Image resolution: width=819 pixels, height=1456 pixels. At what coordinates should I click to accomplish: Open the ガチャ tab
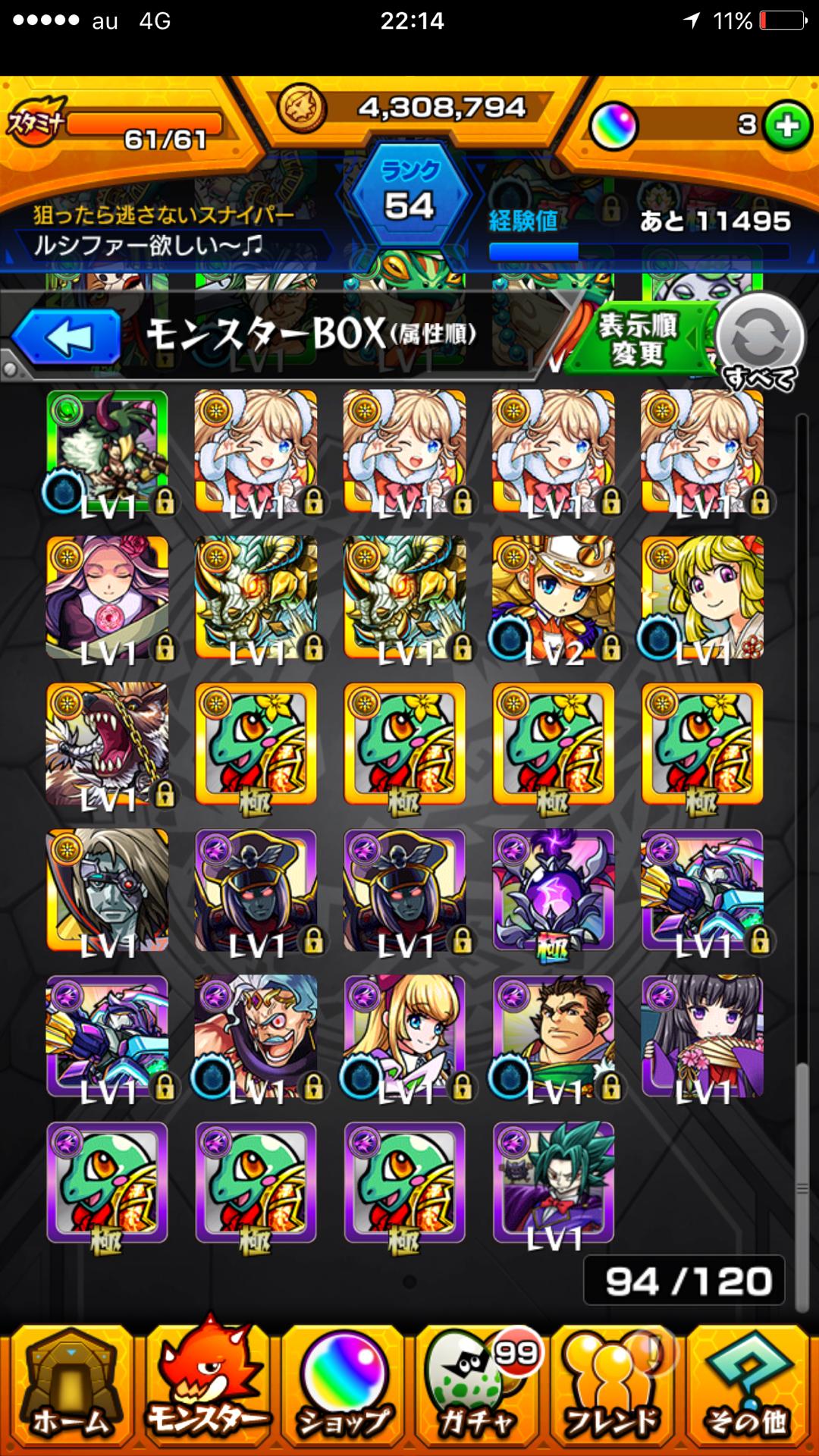[479, 1392]
